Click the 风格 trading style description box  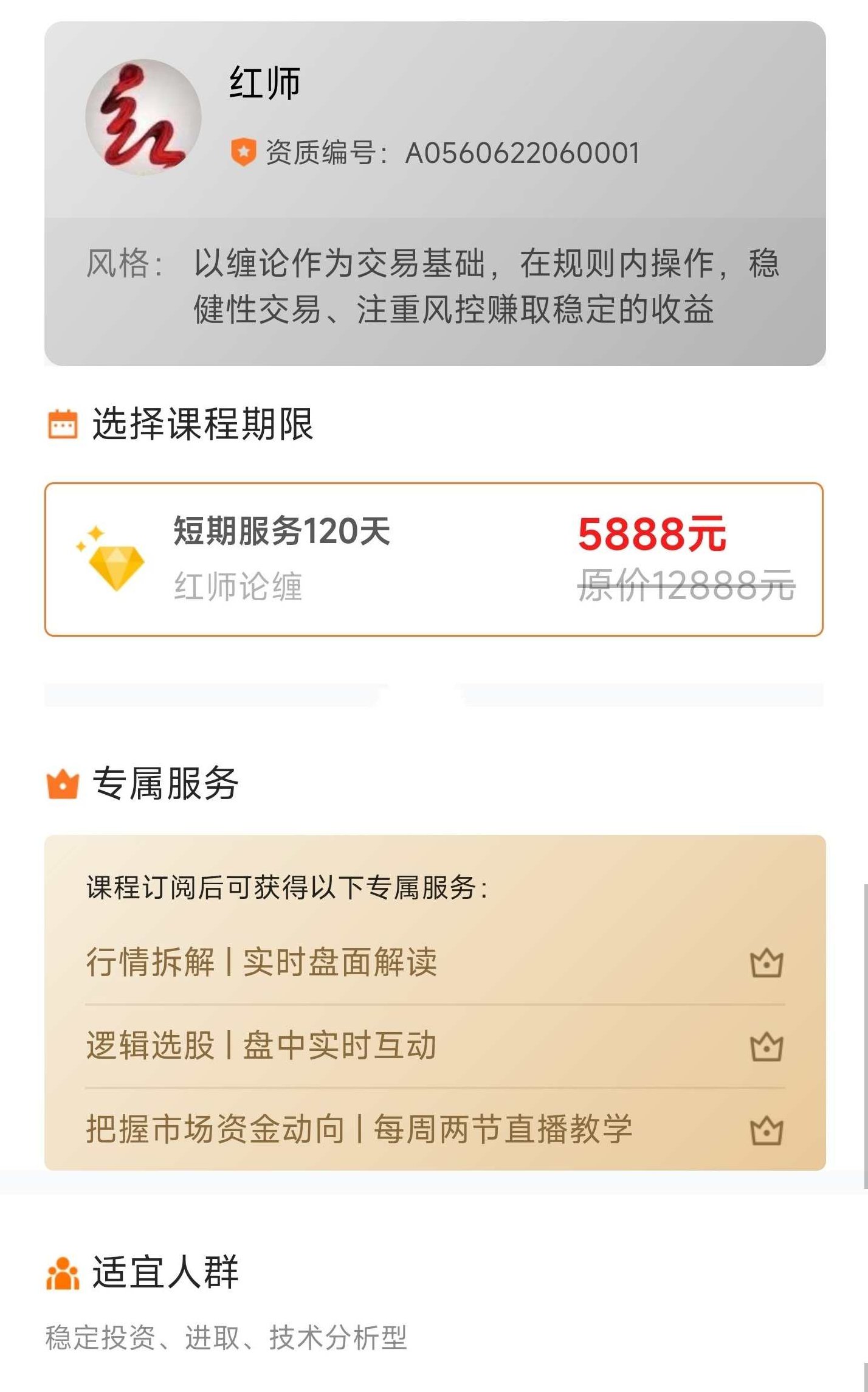tap(434, 285)
